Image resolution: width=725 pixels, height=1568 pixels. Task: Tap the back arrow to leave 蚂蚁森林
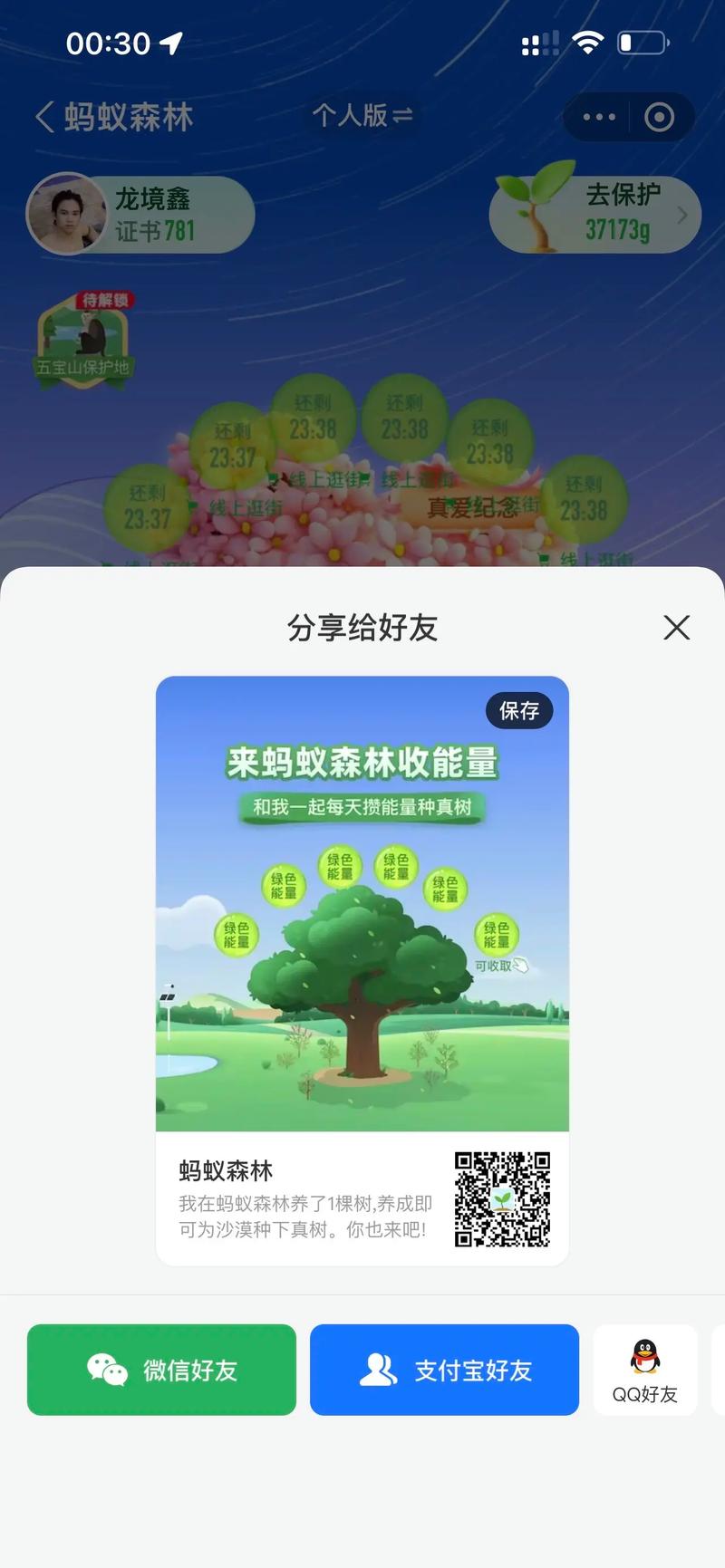43,117
